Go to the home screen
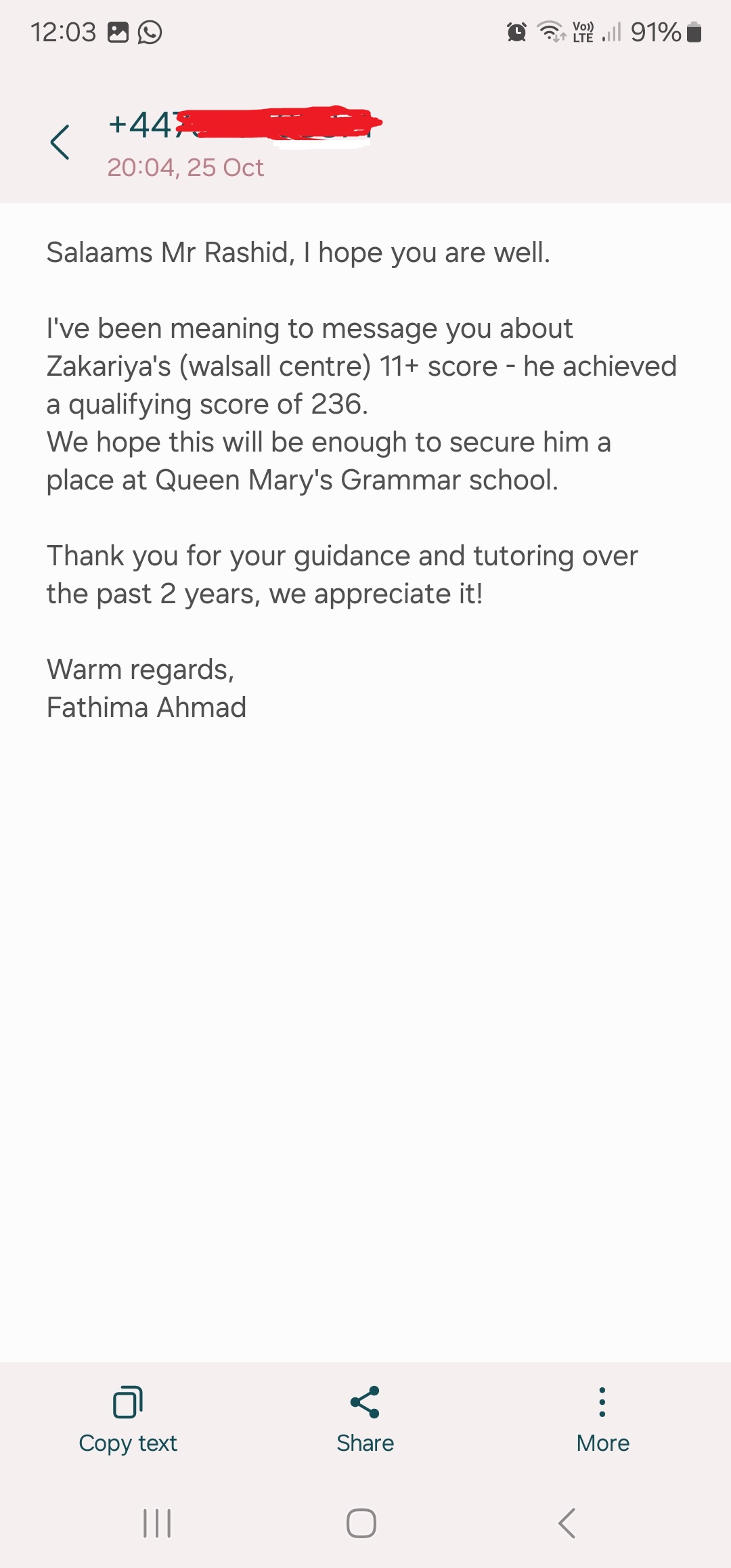 click(361, 1523)
